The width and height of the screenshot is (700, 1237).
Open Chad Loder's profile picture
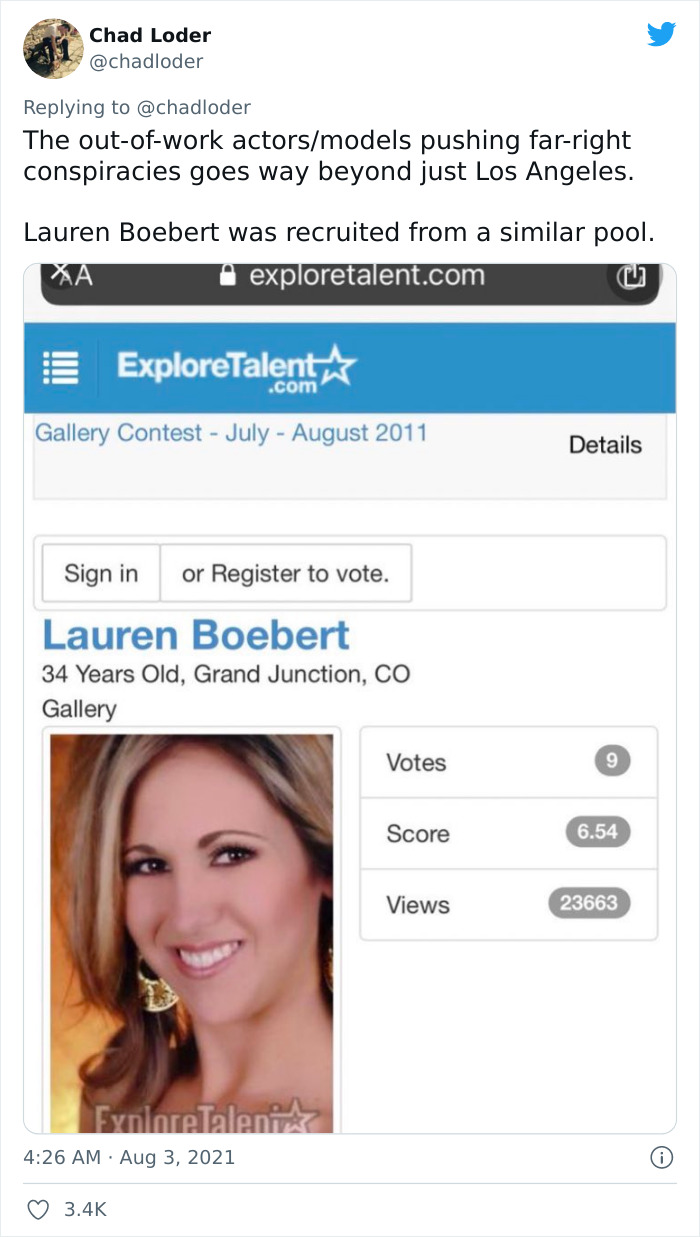coord(53,48)
